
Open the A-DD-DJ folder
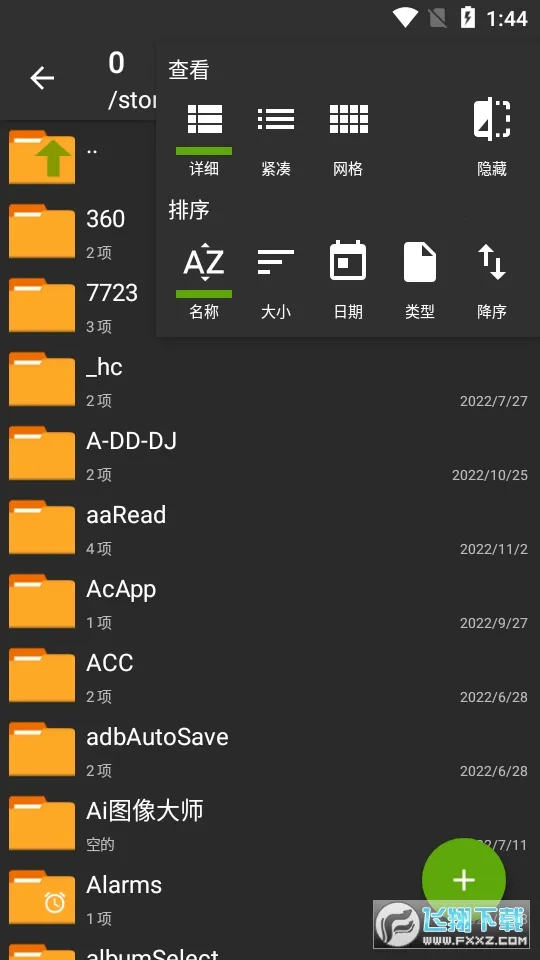270,454
